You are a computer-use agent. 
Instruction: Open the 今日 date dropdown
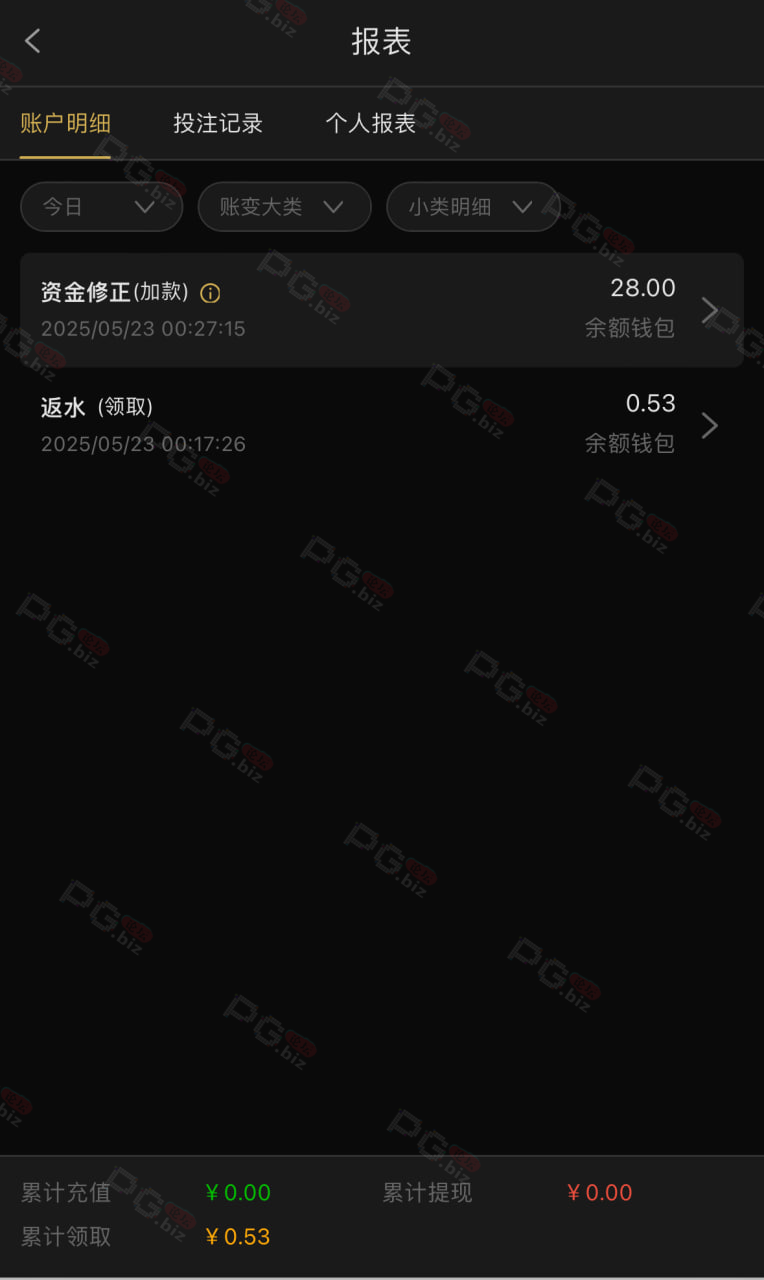pyautogui.click(x=102, y=207)
